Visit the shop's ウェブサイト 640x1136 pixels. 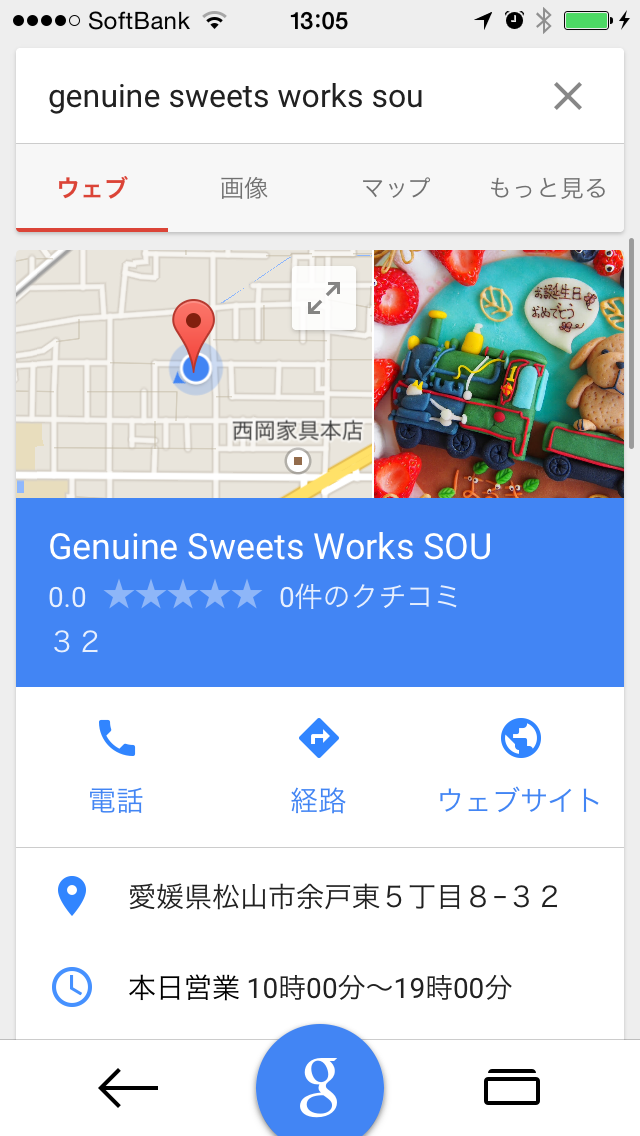click(x=520, y=766)
